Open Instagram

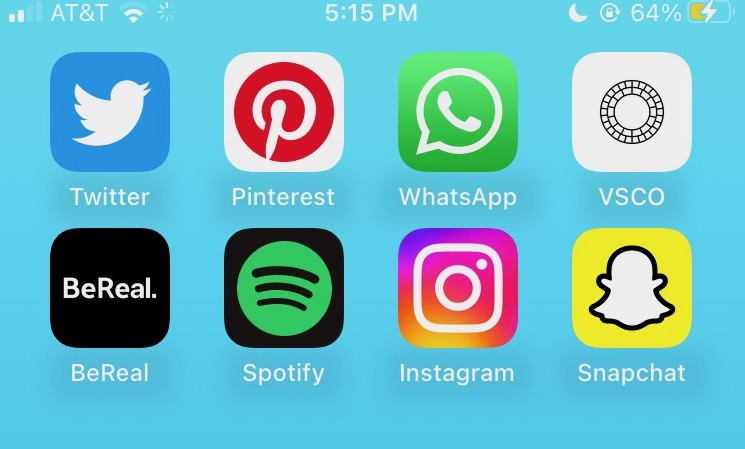[x=458, y=288]
